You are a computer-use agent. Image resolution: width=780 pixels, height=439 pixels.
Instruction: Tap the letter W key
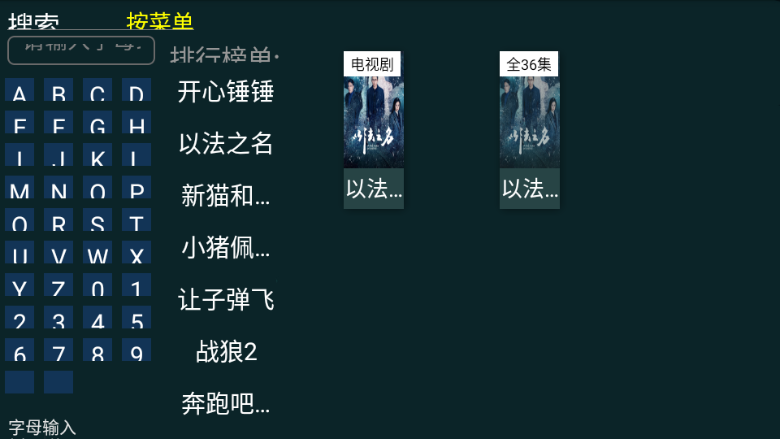[x=98, y=255]
